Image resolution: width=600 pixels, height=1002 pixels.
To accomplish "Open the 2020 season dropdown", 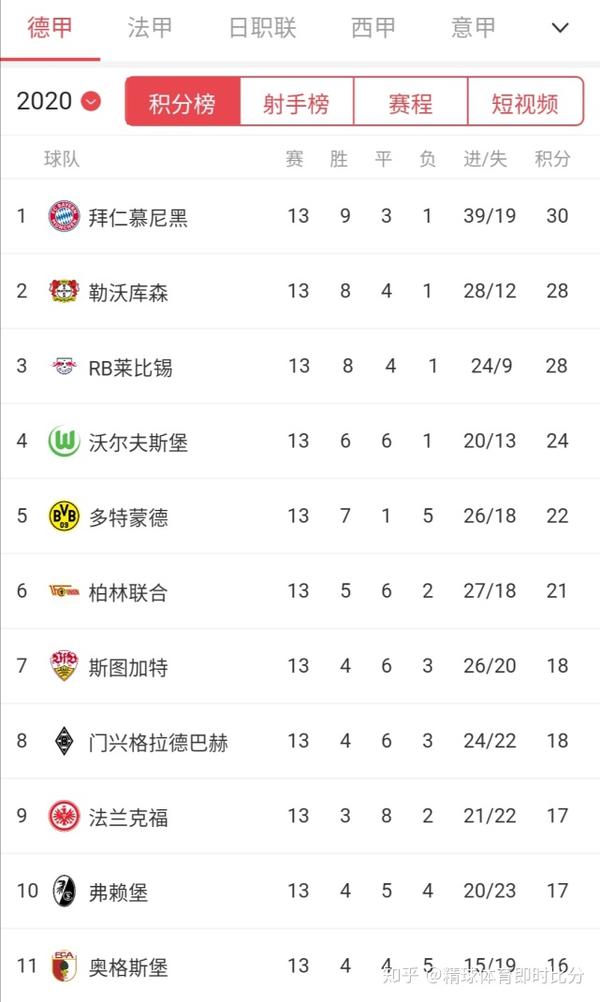I will [x=59, y=101].
